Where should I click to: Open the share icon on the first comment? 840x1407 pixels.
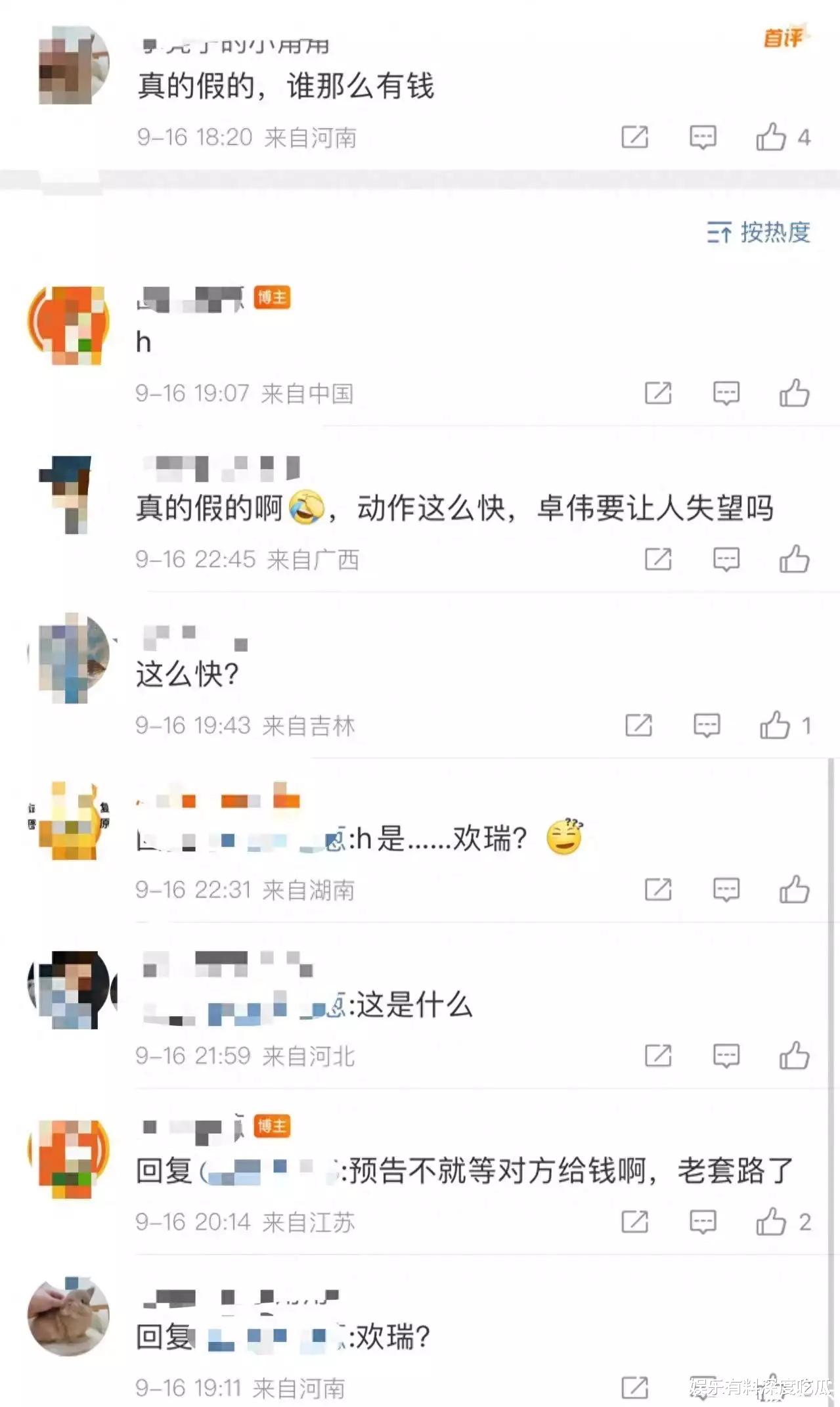tap(634, 138)
